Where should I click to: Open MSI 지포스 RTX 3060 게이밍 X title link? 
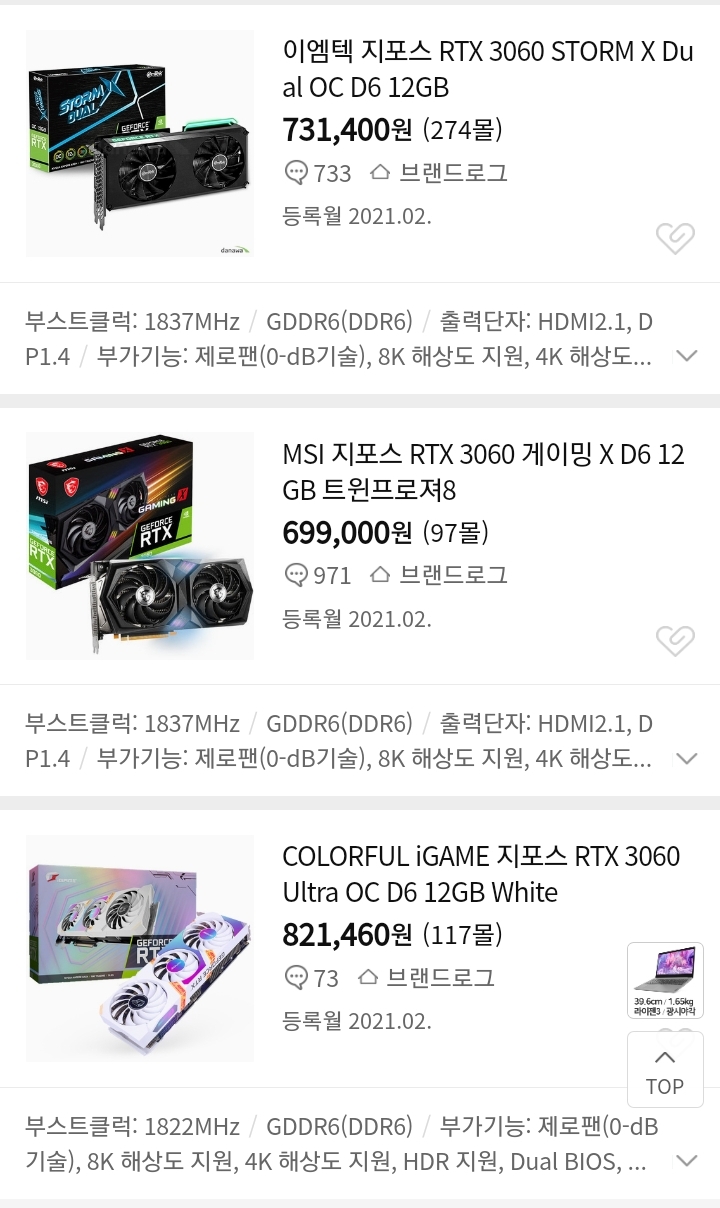pos(484,472)
